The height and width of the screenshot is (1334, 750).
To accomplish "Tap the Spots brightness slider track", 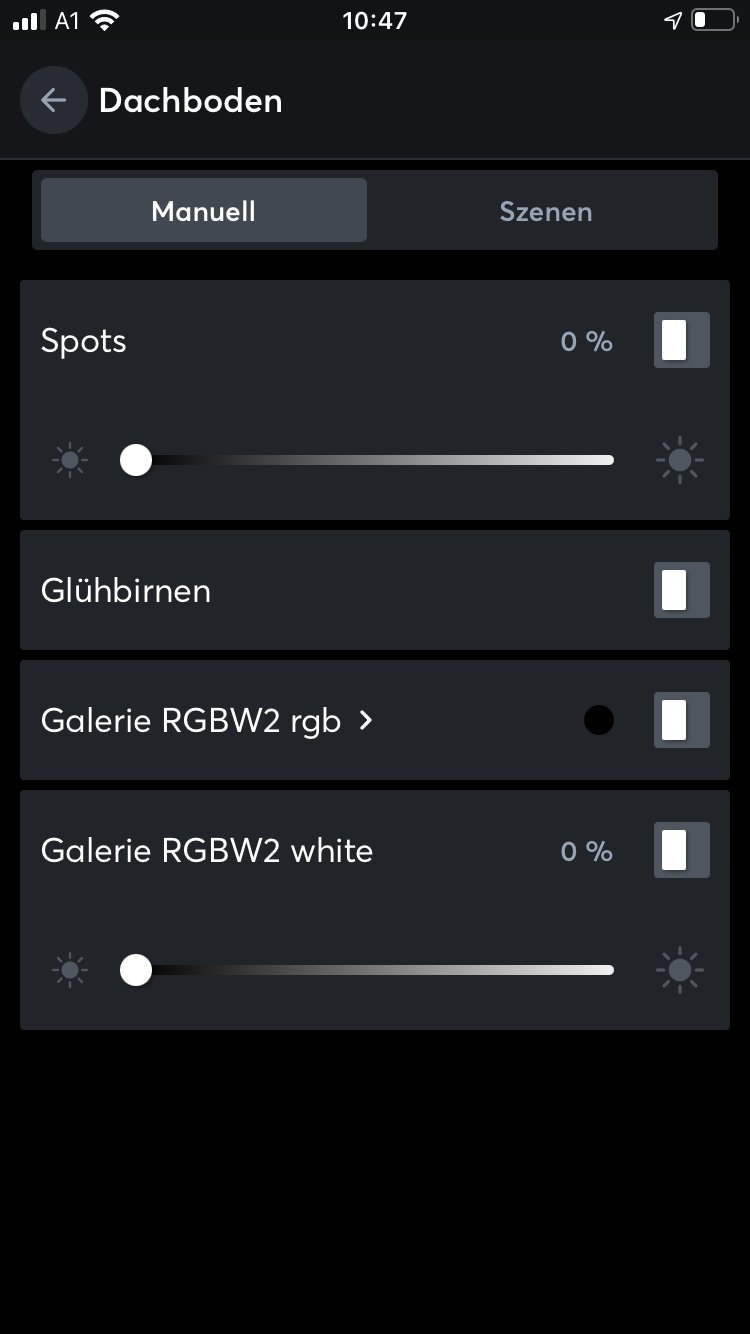I will (x=374, y=460).
